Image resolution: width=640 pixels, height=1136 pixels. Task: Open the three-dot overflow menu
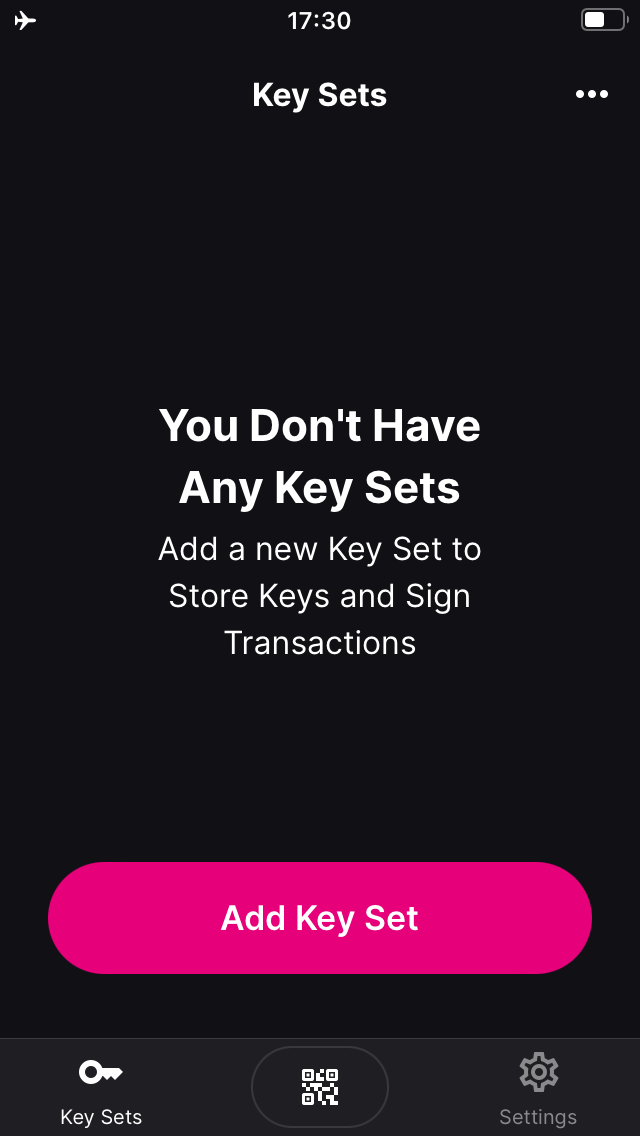coord(591,94)
